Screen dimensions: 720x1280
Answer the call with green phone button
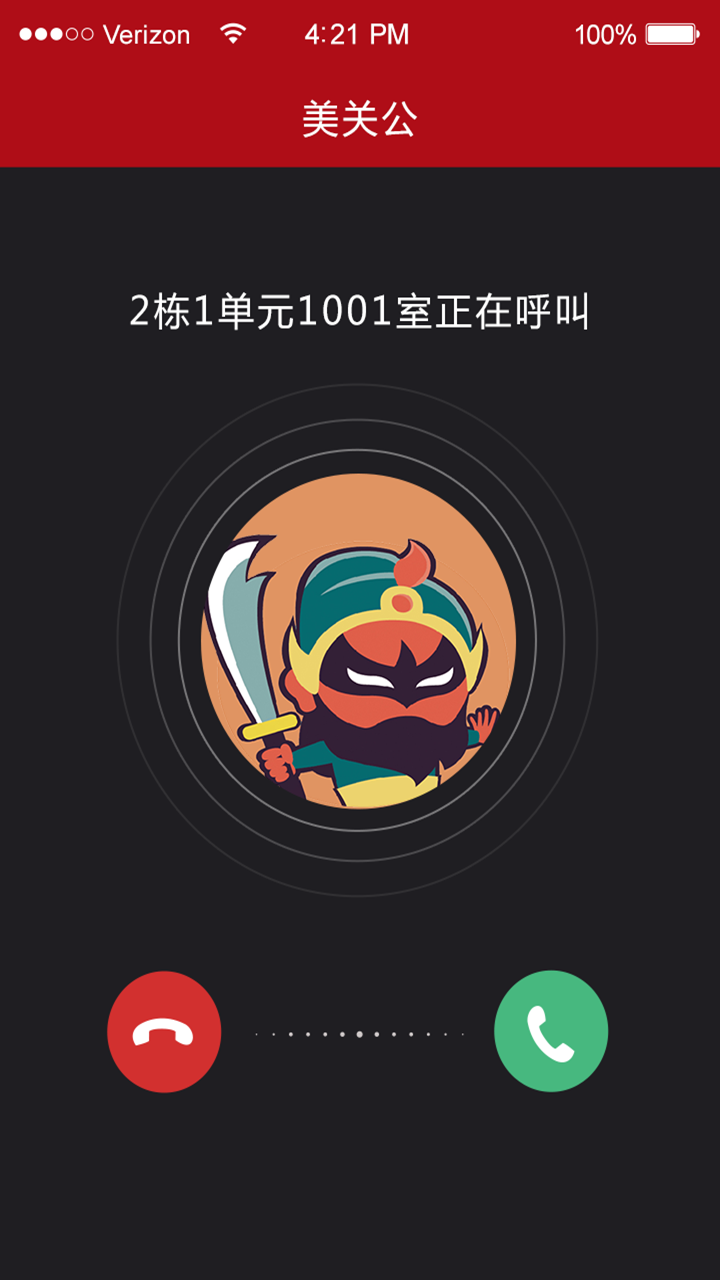click(551, 1031)
